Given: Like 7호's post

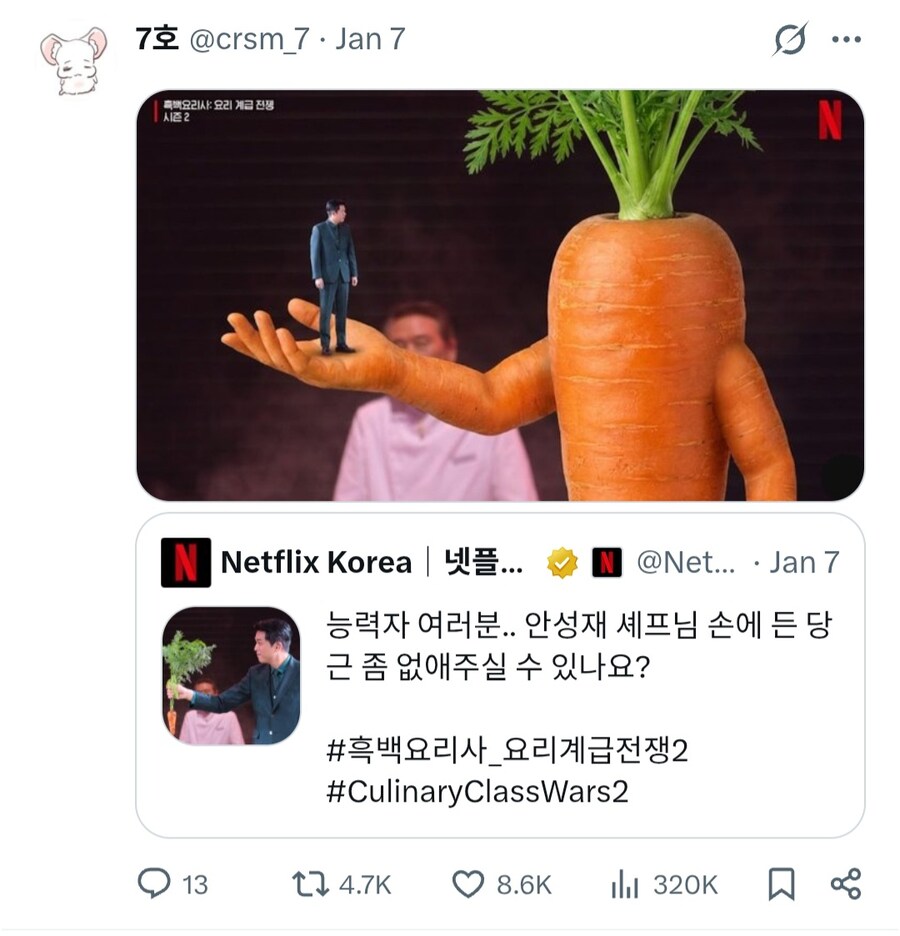Looking at the screenshot, I should click(x=468, y=884).
